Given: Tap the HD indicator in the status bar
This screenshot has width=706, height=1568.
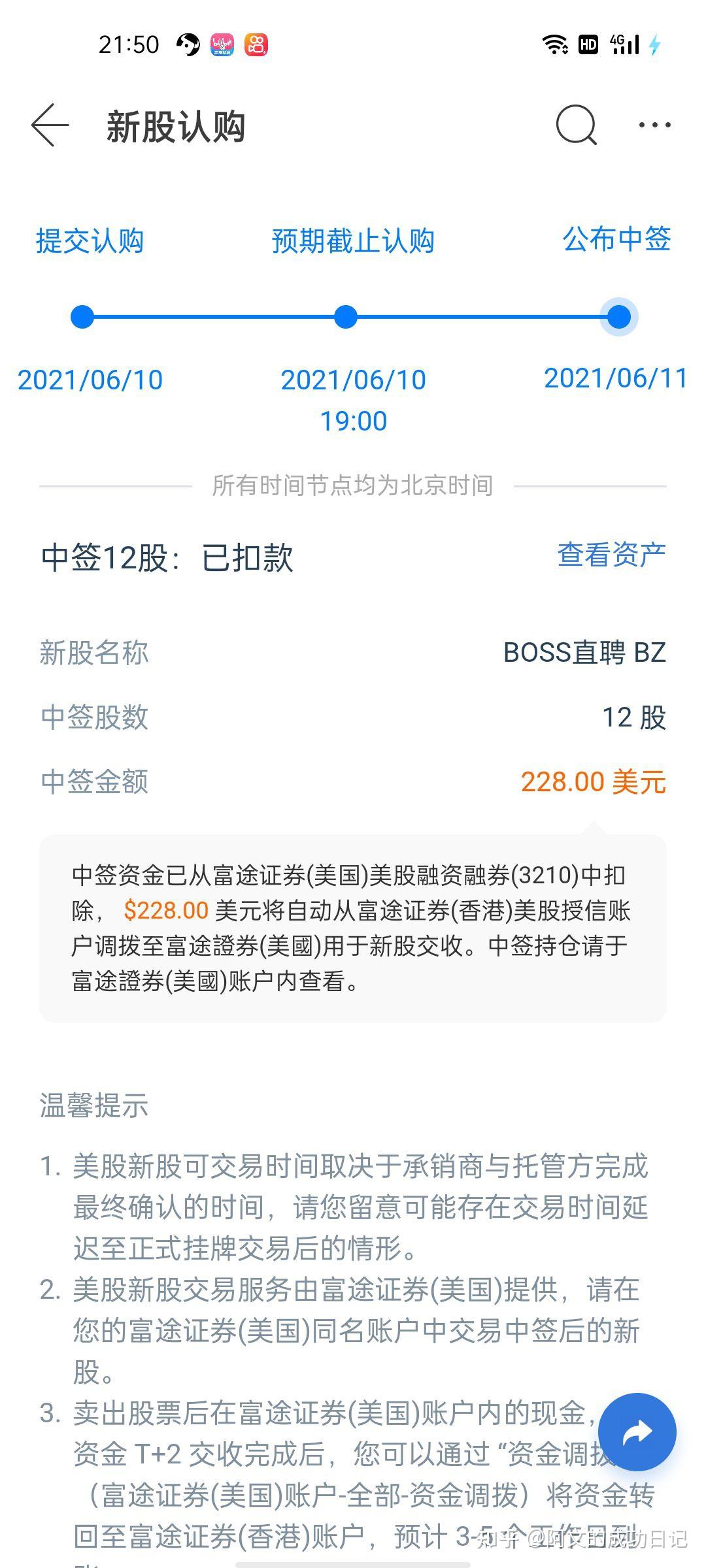Looking at the screenshot, I should pyautogui.click(x=587, y=44).
